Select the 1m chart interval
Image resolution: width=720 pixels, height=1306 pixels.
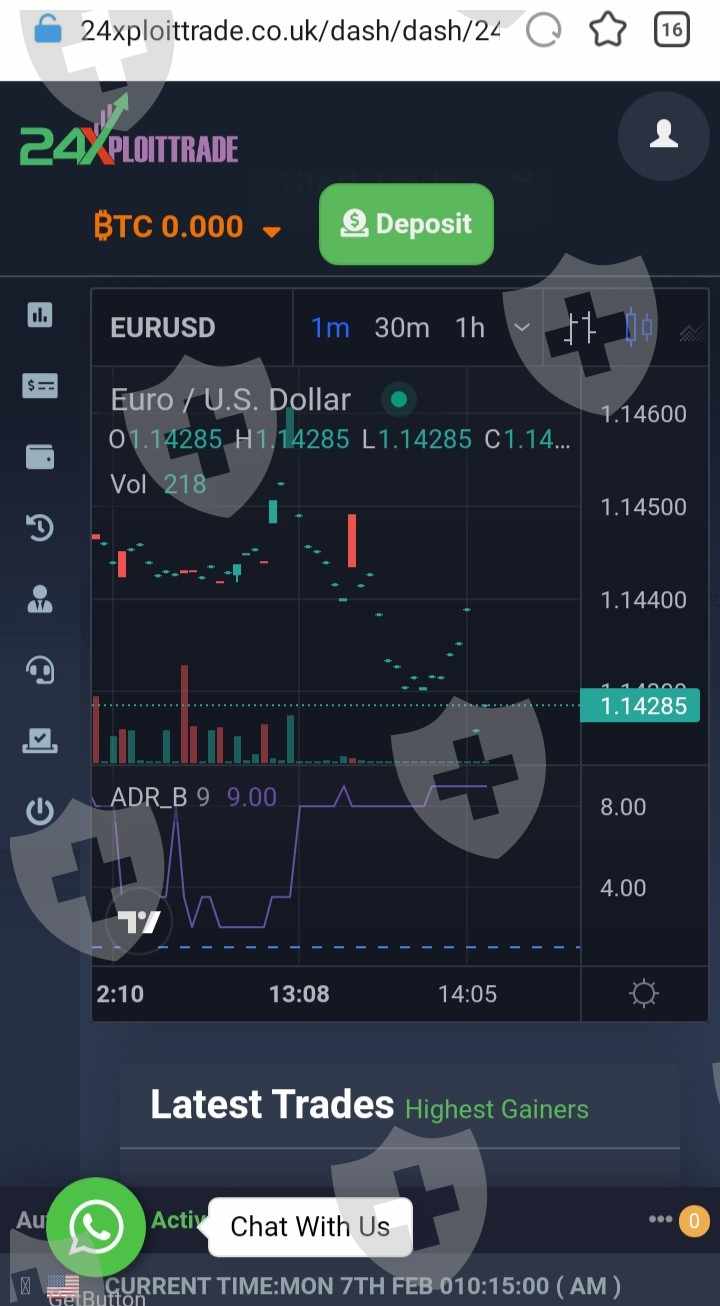coord(330,328)
